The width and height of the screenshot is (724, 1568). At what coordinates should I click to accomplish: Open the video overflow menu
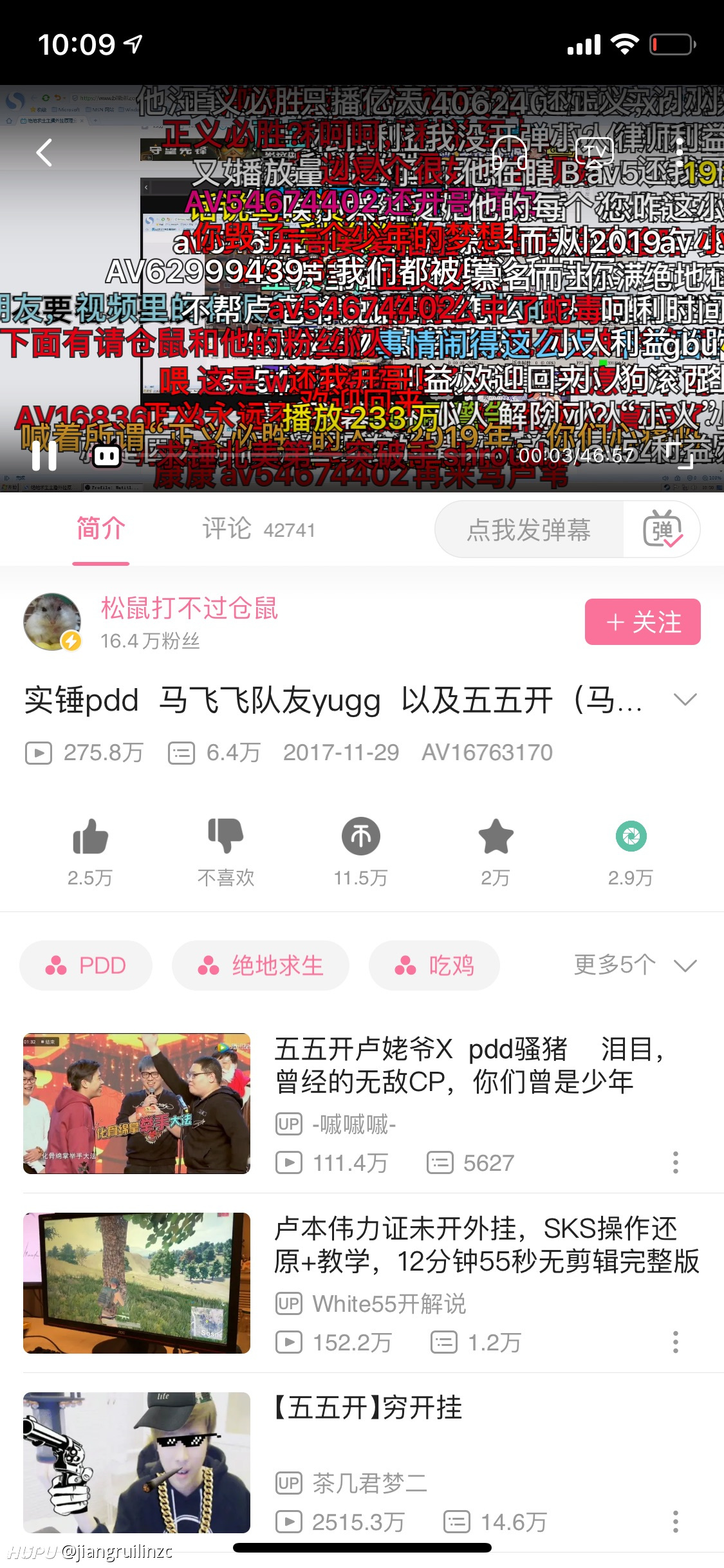coord(680,153)
